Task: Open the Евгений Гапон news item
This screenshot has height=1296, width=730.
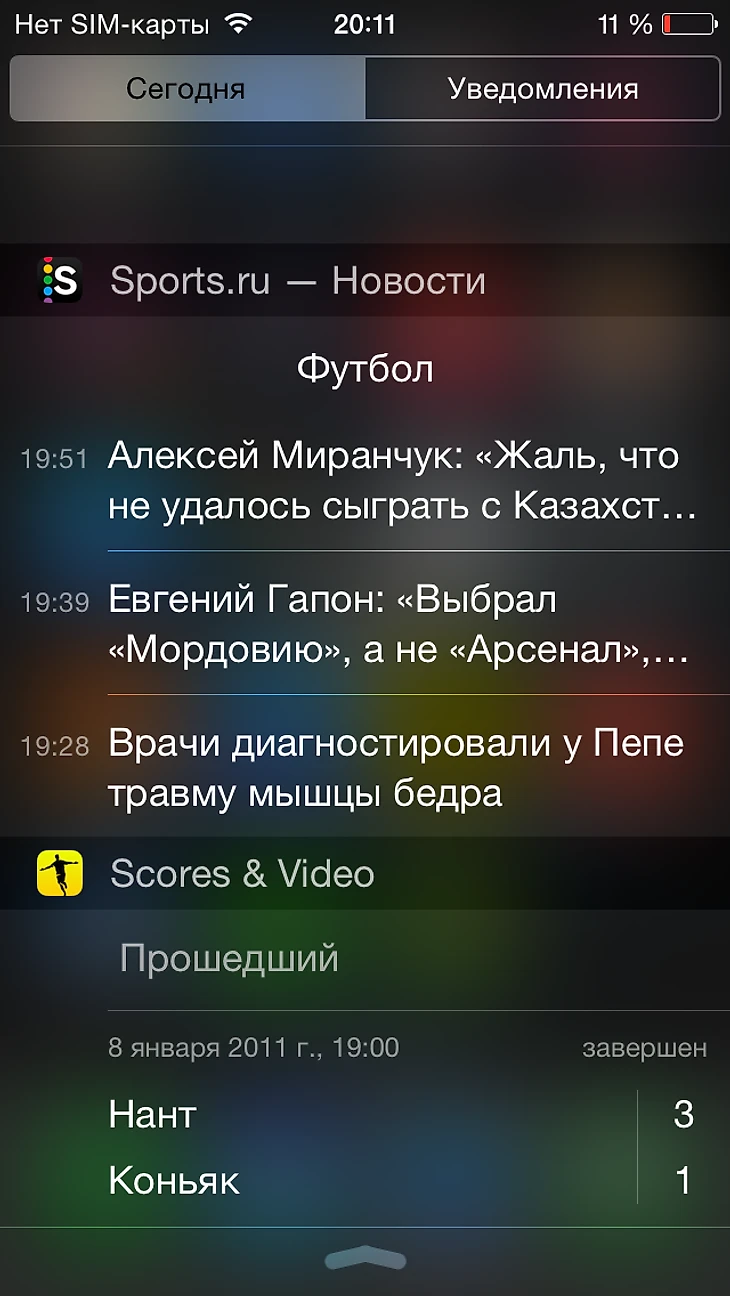Action: tap(400, 625)
